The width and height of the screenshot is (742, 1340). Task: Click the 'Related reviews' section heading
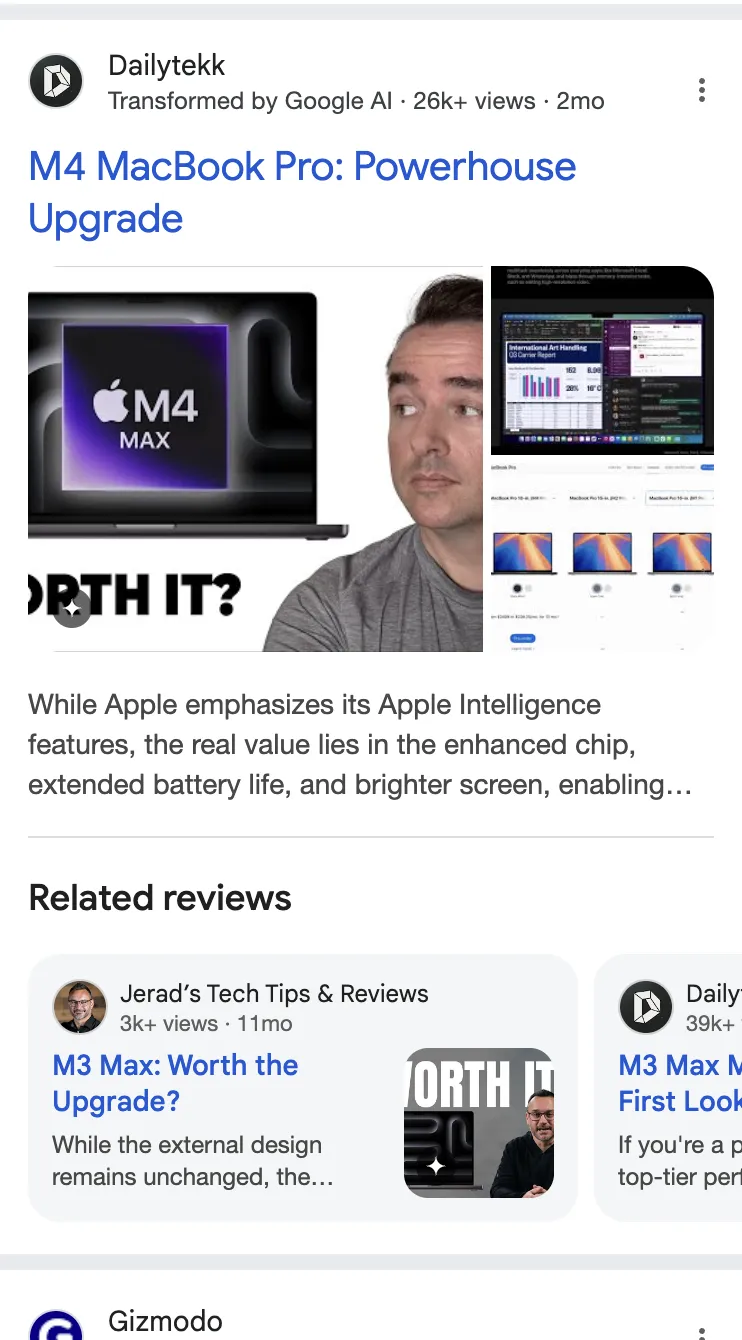point(159,897)
